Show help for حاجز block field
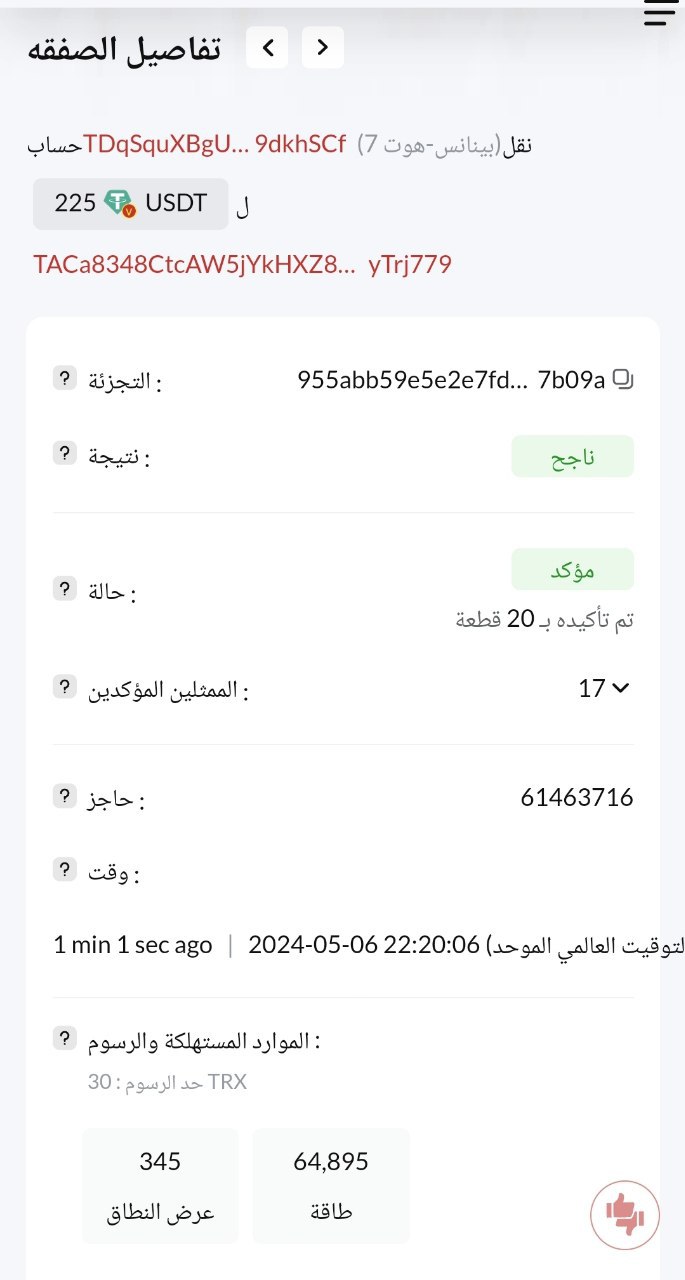Viewport: 685px width, 1280px height. (64, 797)
